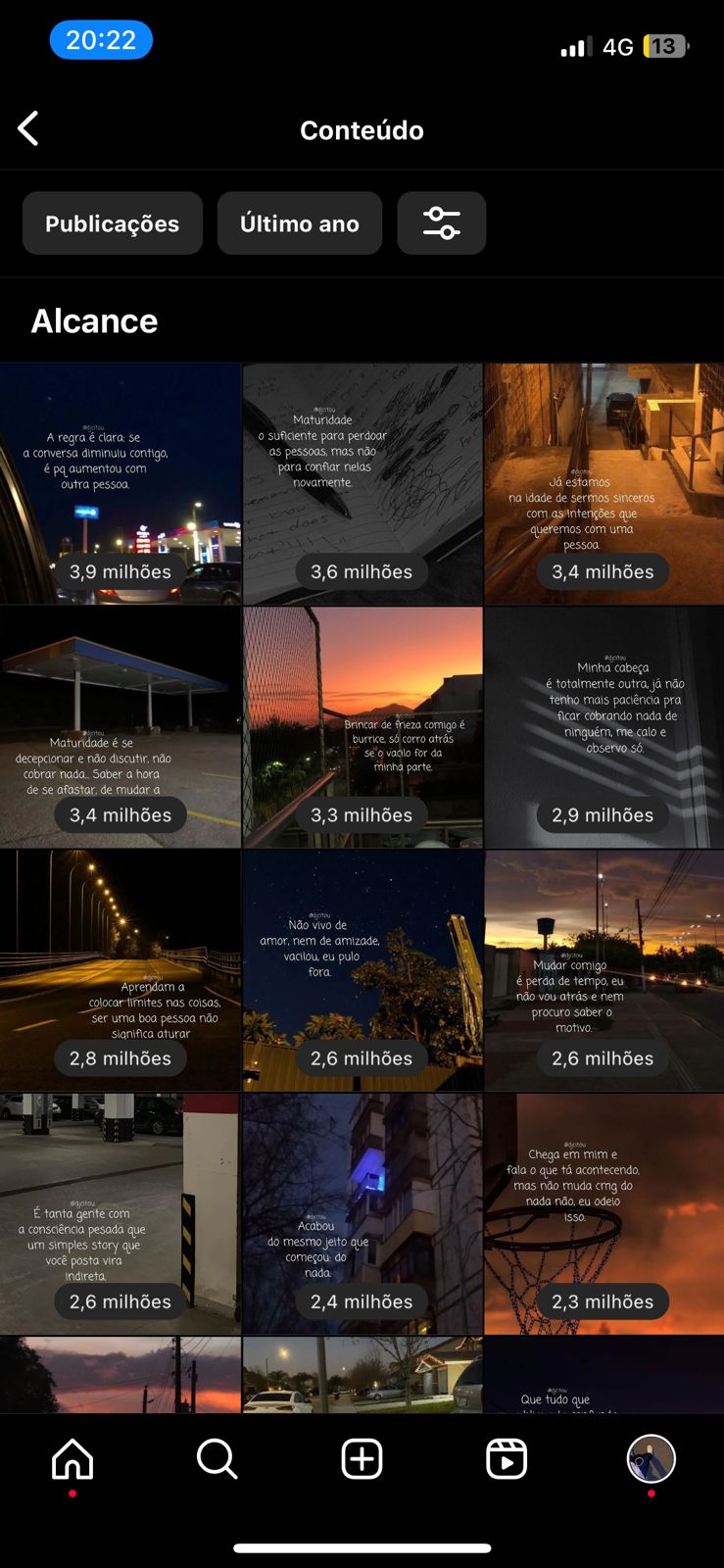Image resolution: width=724 pixels, height=1568 pixels.
Task: Open the "Não vivo de amor" post
Action: pos(362,970)
